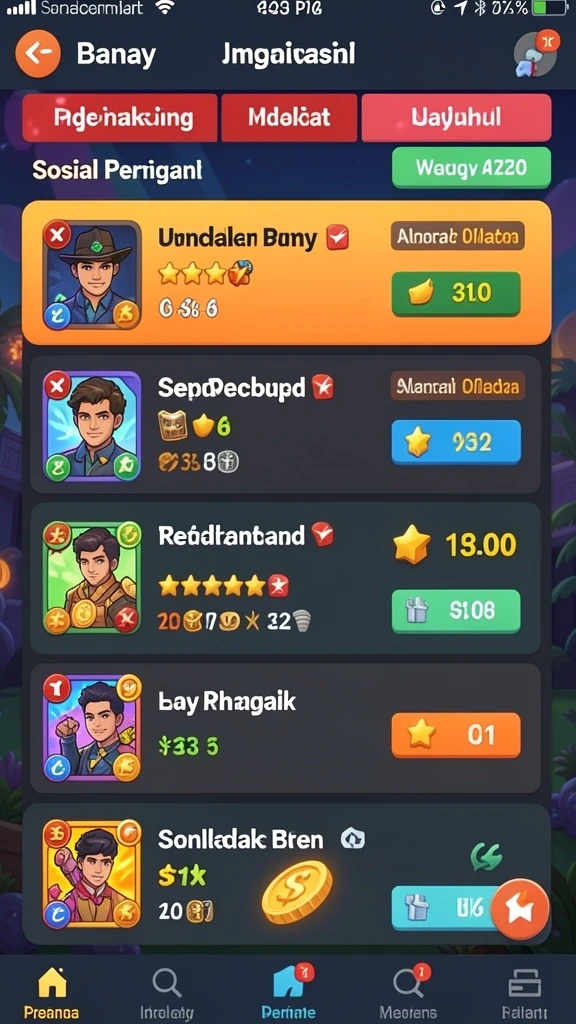The height and width of the screenshot is (1024, 576).
Task: Open the profile avatar in the header
Action: click(536, 54)
